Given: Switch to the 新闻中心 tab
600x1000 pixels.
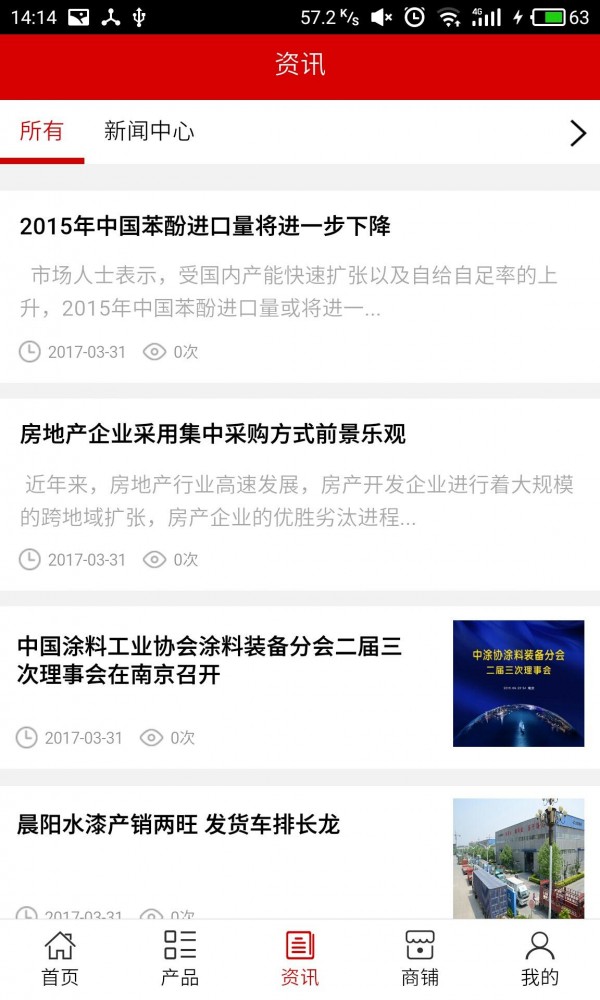Looking at the screenshot, I should click(149, 132).
